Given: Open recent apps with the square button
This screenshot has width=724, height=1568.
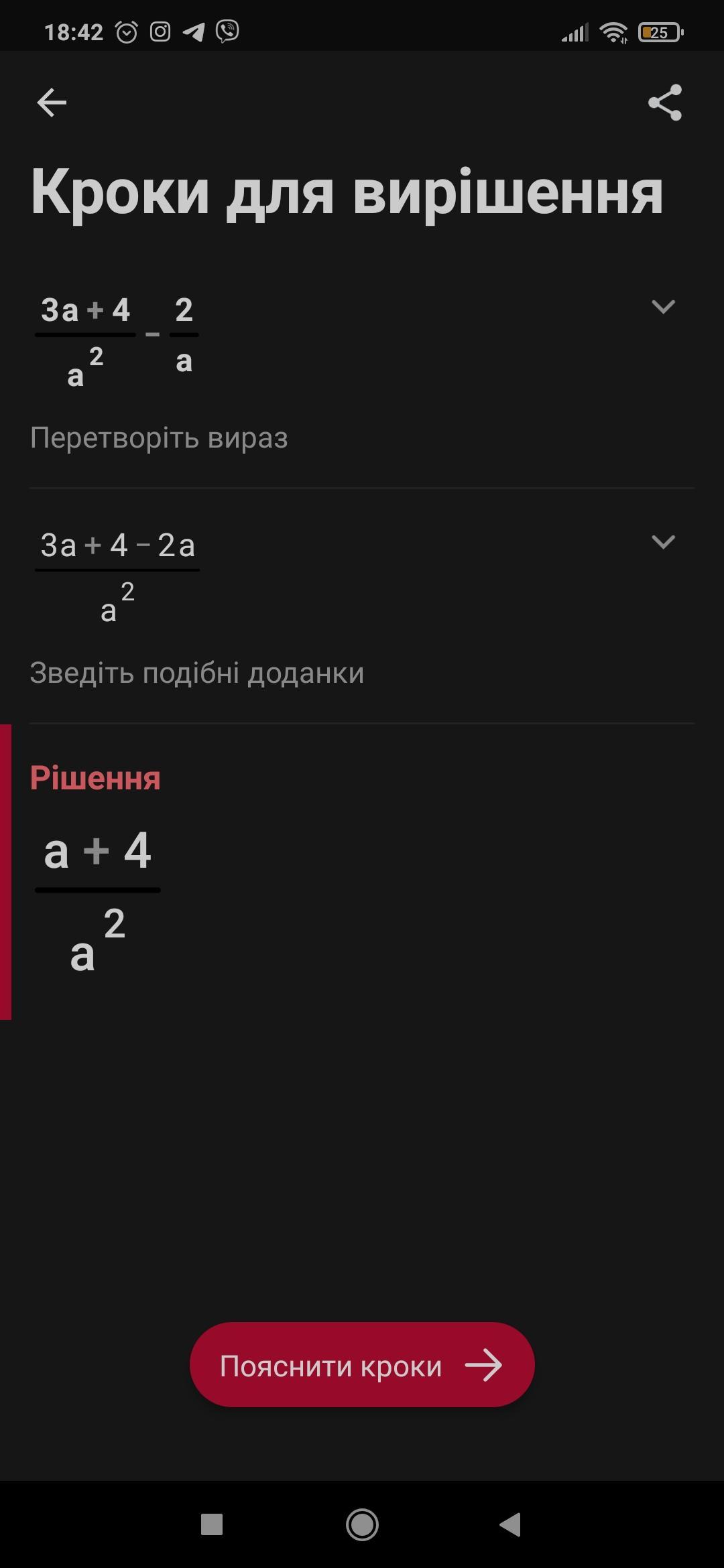Looking at the screenshot, I should tap(212, 1524).
